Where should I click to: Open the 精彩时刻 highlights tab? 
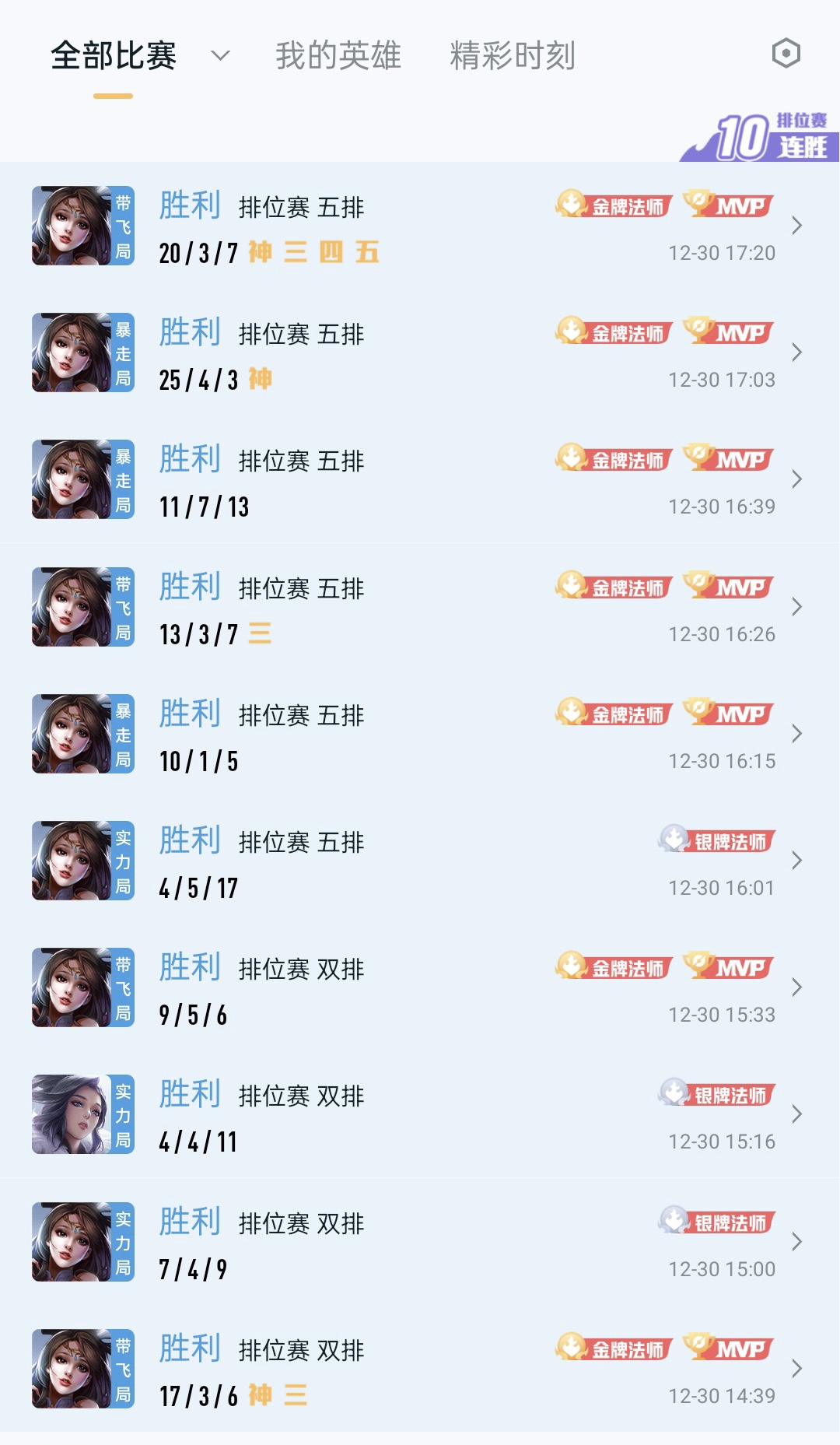click(x=512, y=56)
